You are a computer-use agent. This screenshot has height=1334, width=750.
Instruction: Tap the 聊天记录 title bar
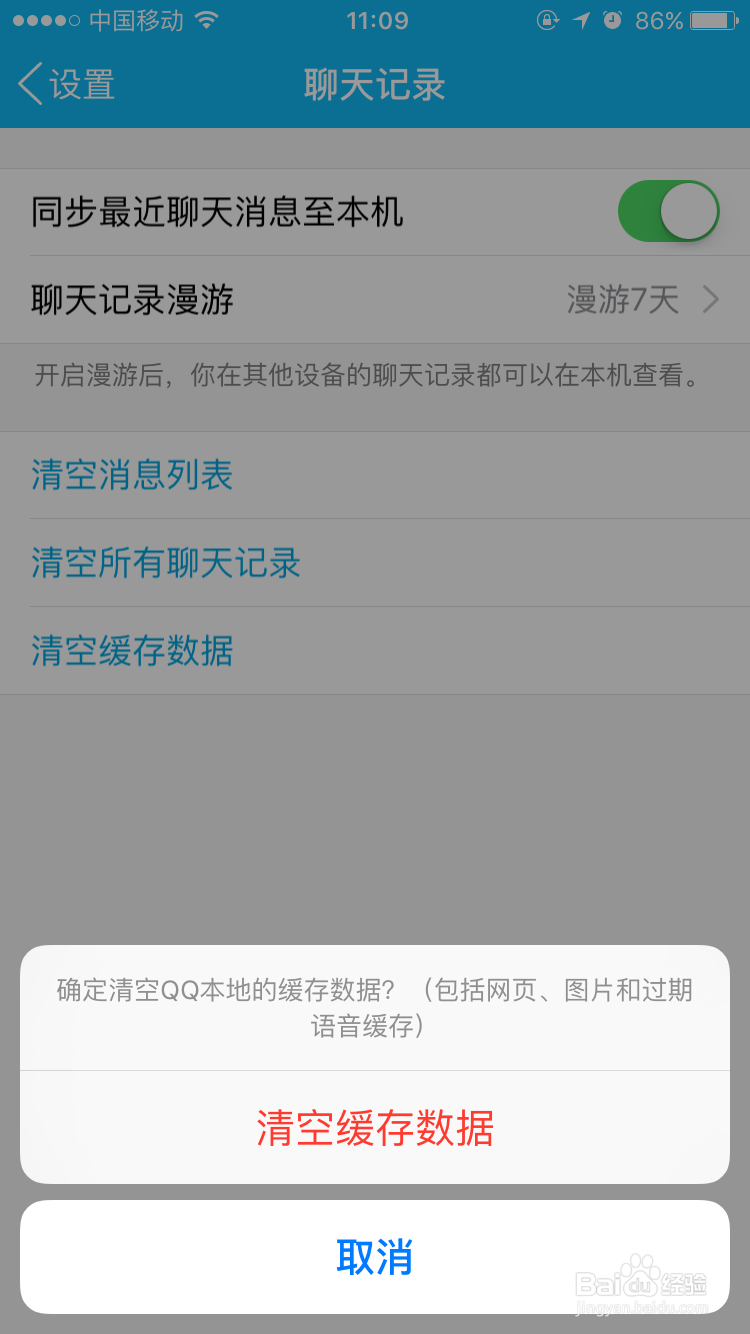point(375,85)
